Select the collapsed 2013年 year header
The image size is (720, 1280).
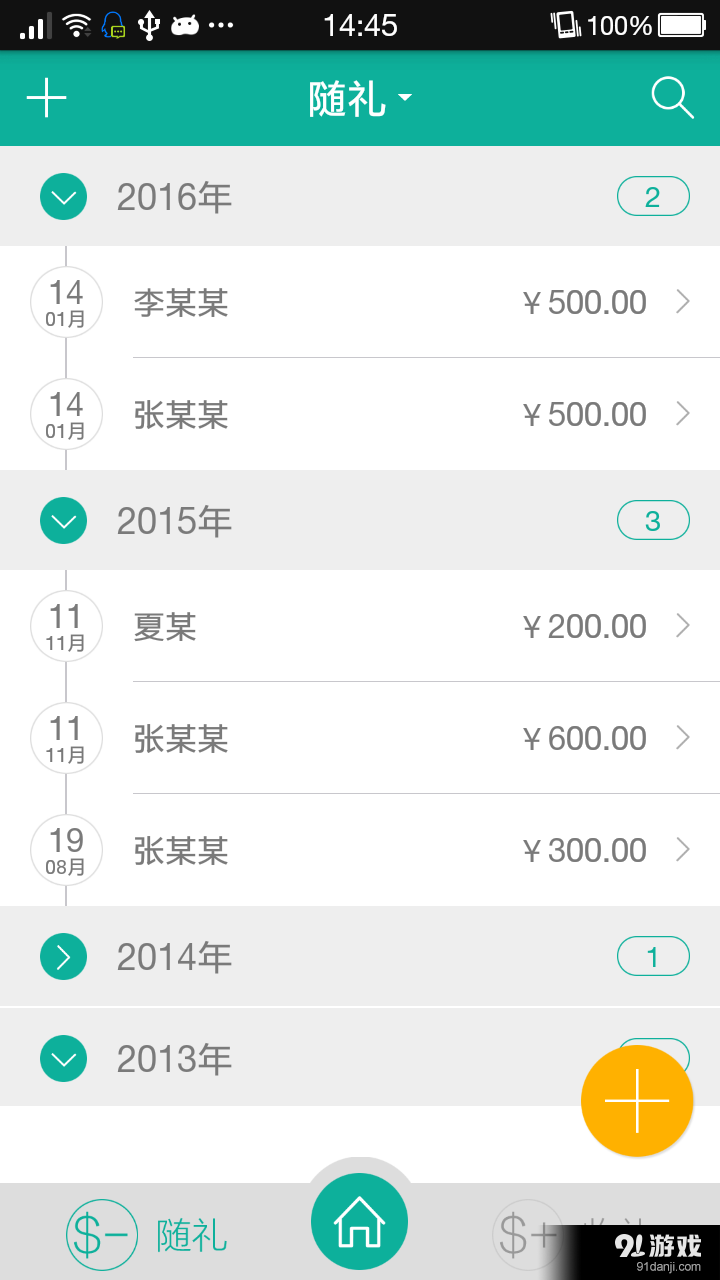click(174, 1057)
